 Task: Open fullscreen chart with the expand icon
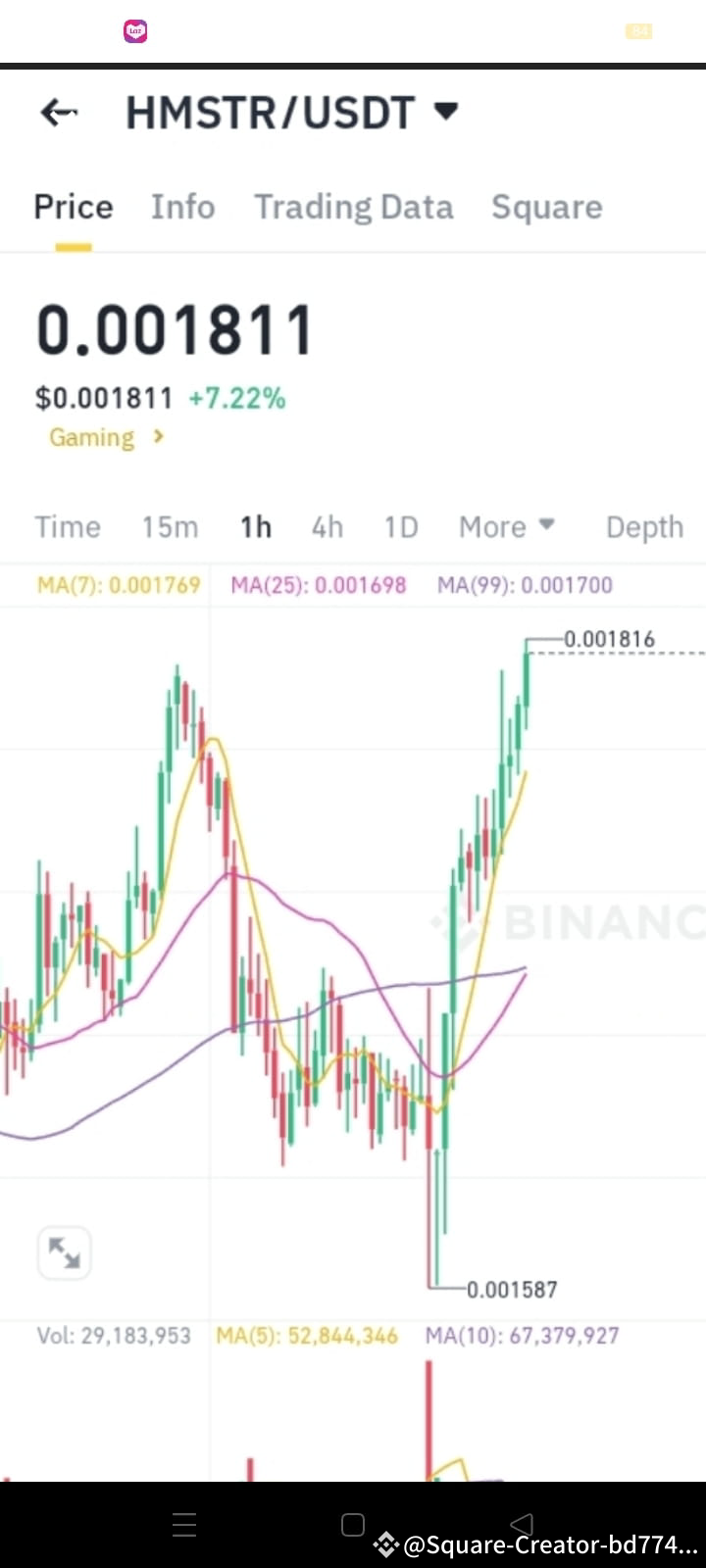click(x=64, y=1251)
